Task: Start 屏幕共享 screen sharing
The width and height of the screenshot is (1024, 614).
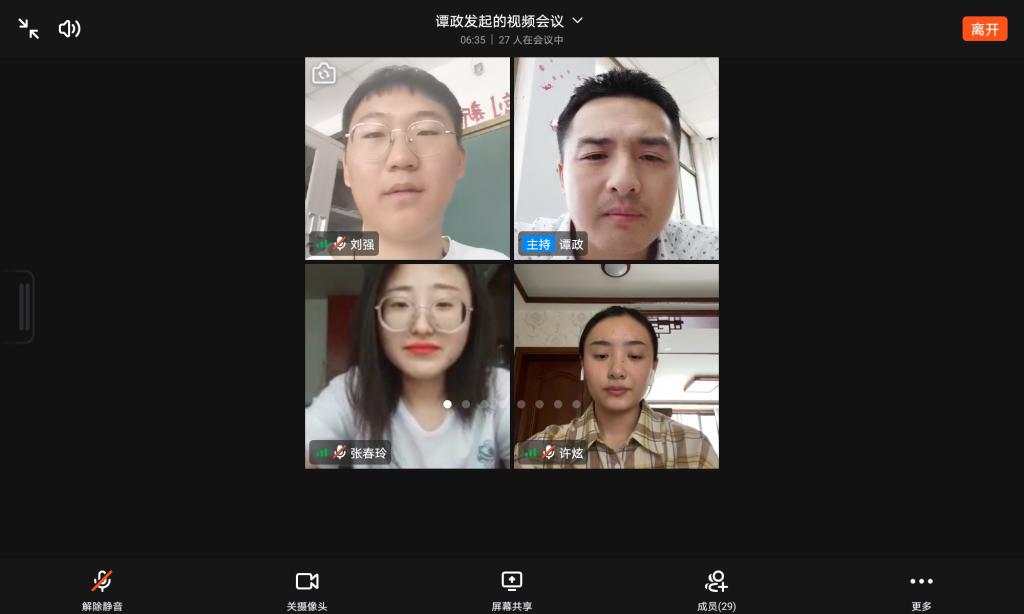Action: pos(512,588)
